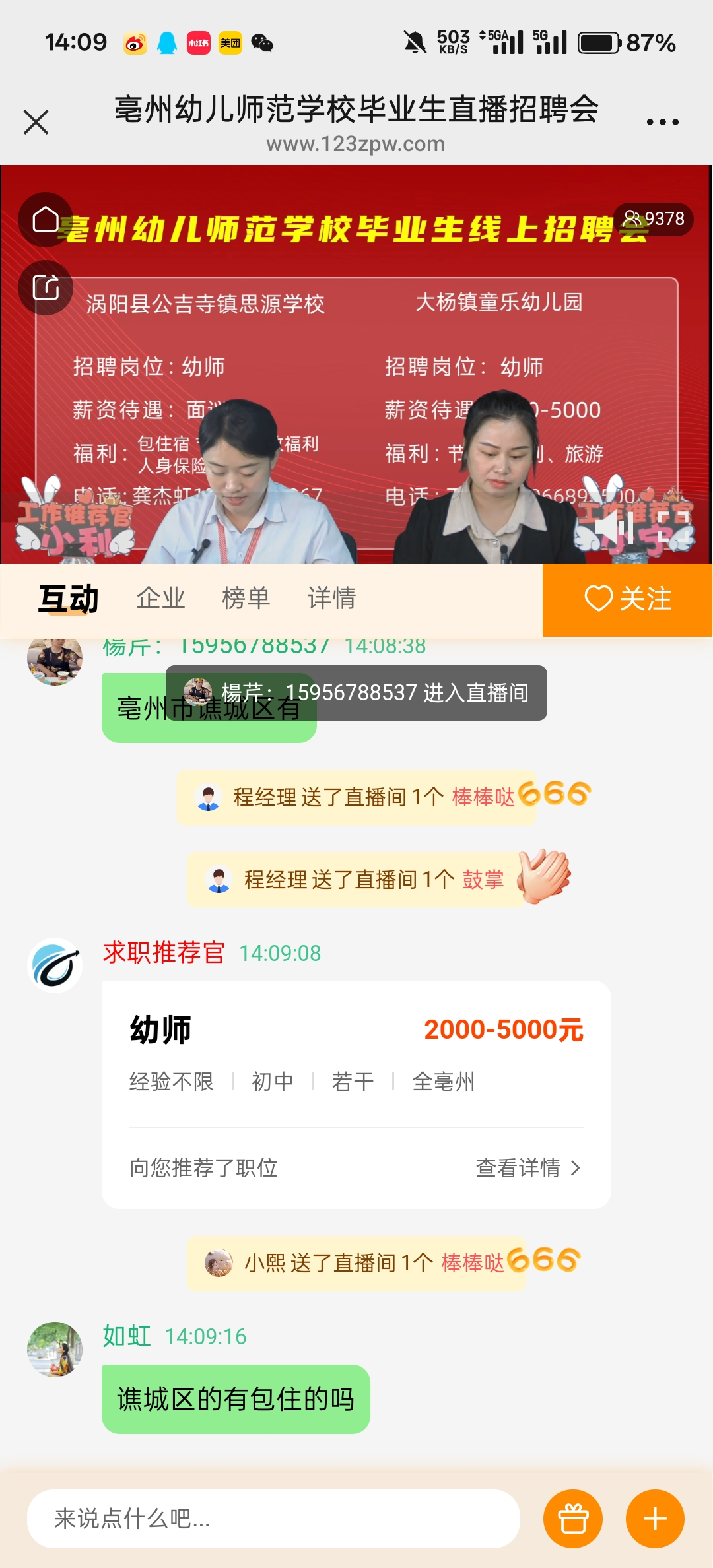The height and width of the screenshot is (1568, 713).
Task: Open 求职推荐官's avatar
Action: [55, 965]
